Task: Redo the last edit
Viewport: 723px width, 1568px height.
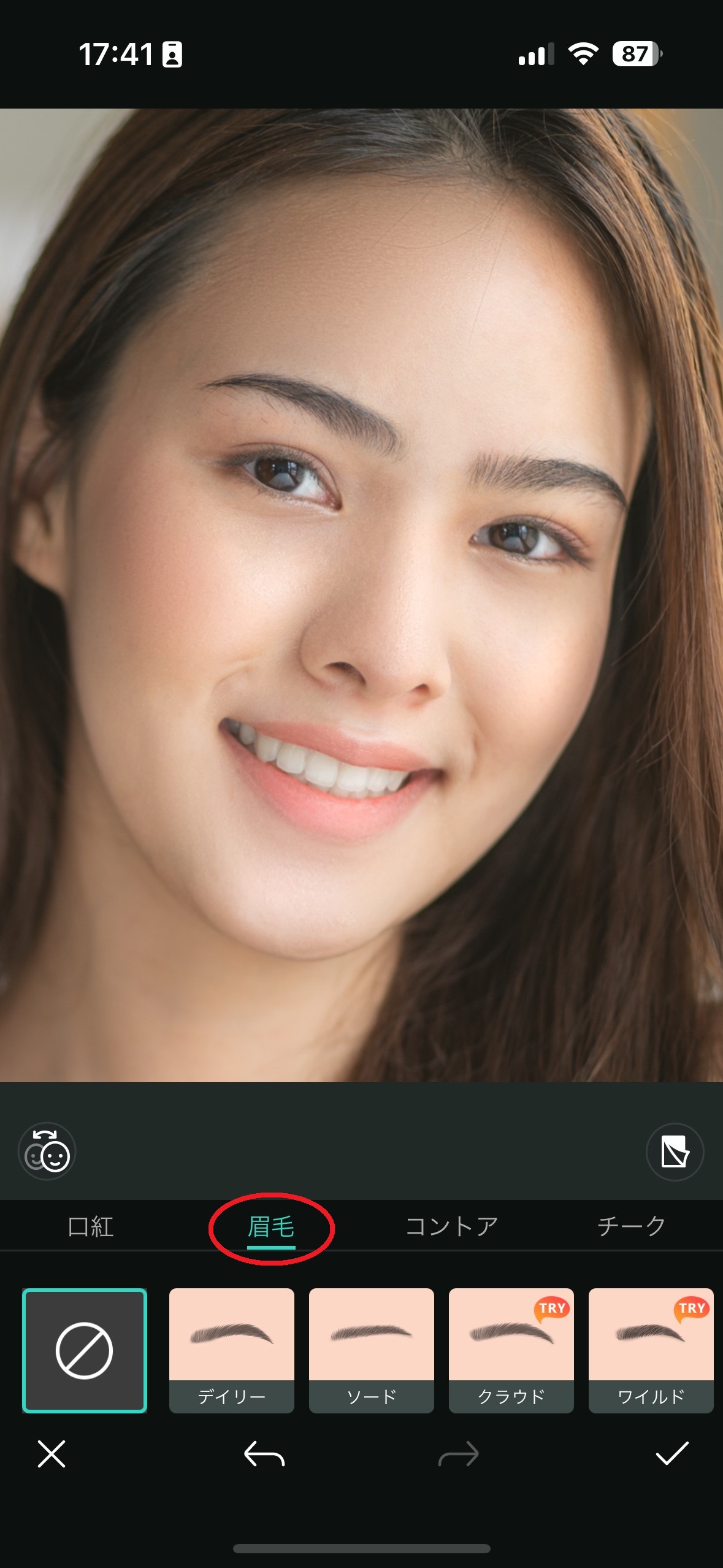Action: coord(459,1454)
